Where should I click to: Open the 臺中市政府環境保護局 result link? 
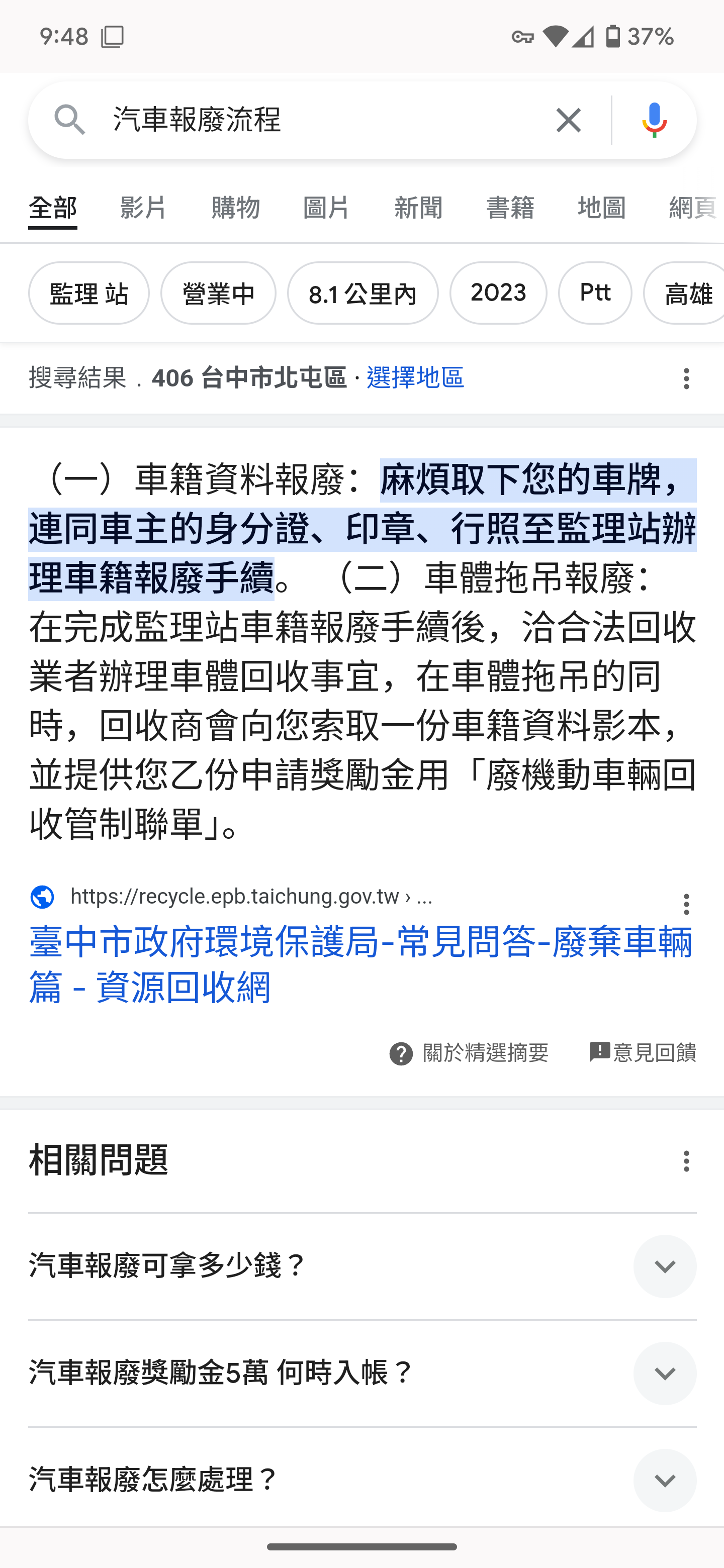coord(360,964)
